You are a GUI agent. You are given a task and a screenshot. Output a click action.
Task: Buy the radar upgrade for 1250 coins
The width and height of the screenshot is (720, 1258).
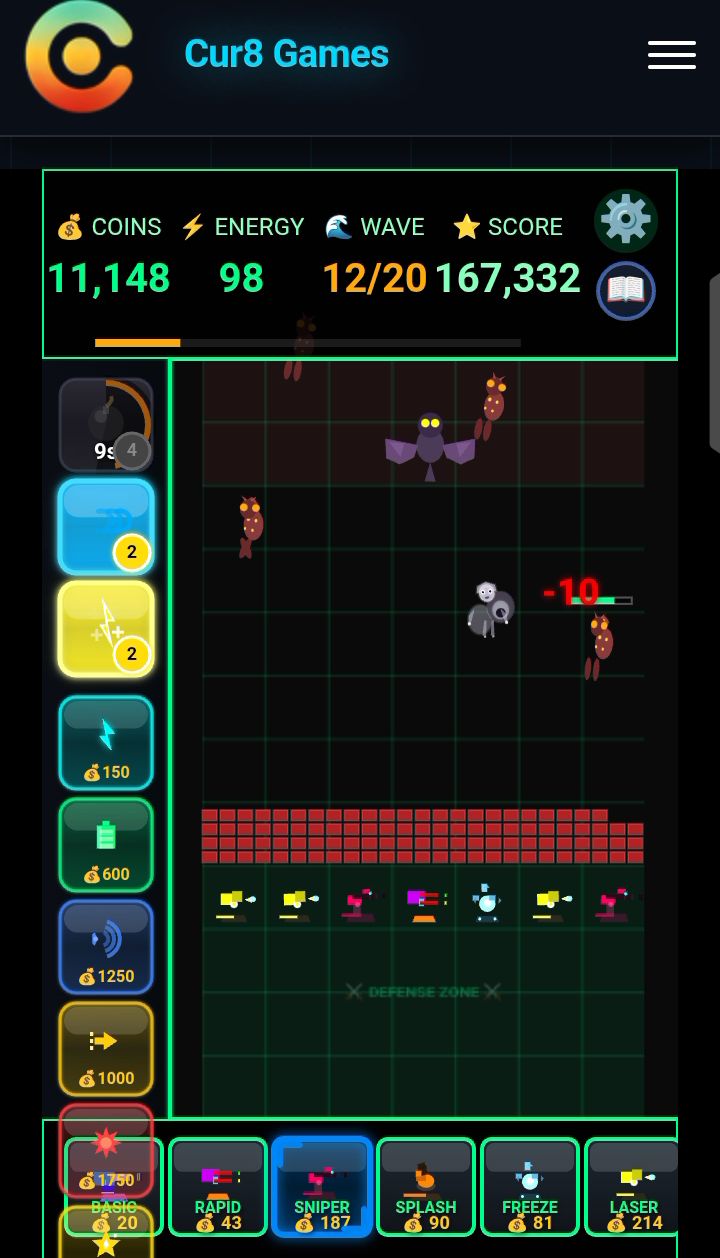(106, 947)
